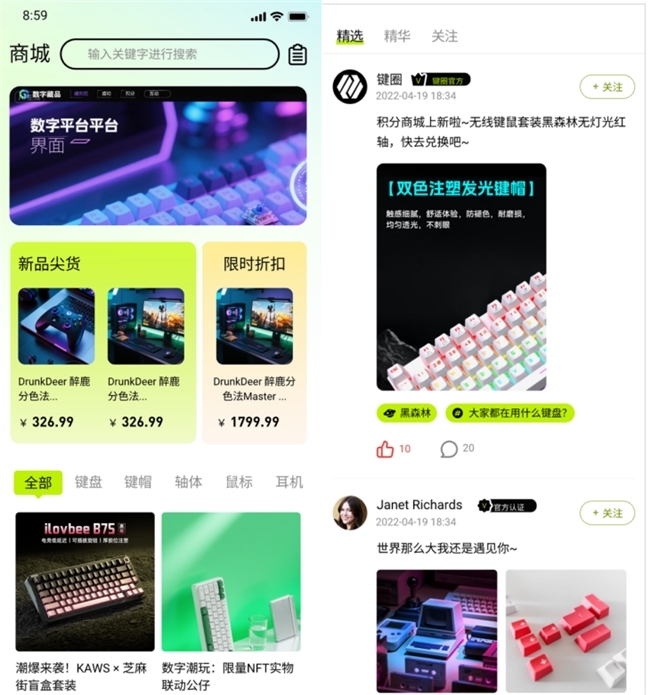
Task: Switch to the 精华 feed tab
Action: (x=397, y=36)
